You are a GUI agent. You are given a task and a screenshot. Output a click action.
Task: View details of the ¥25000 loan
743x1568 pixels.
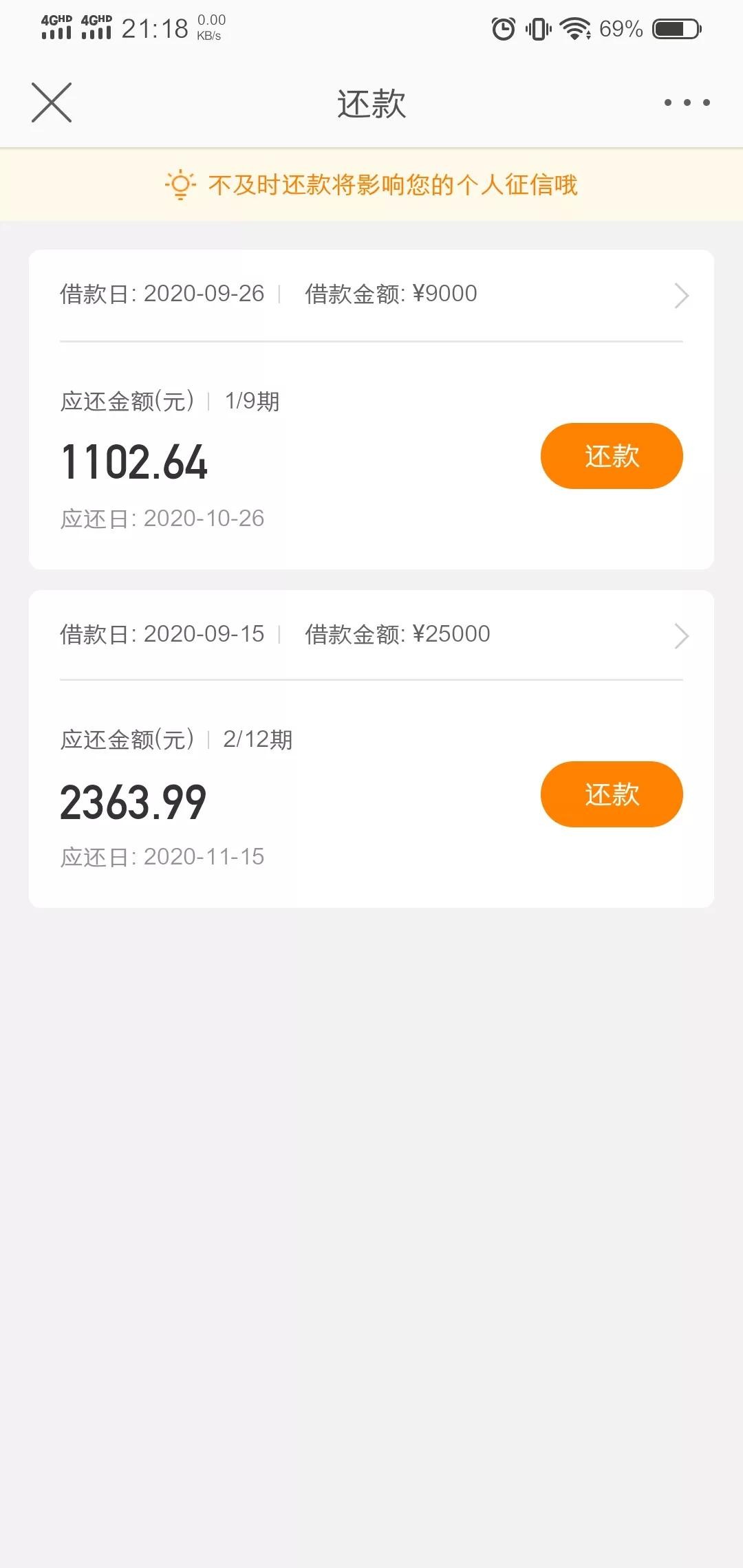pos(680,636)
